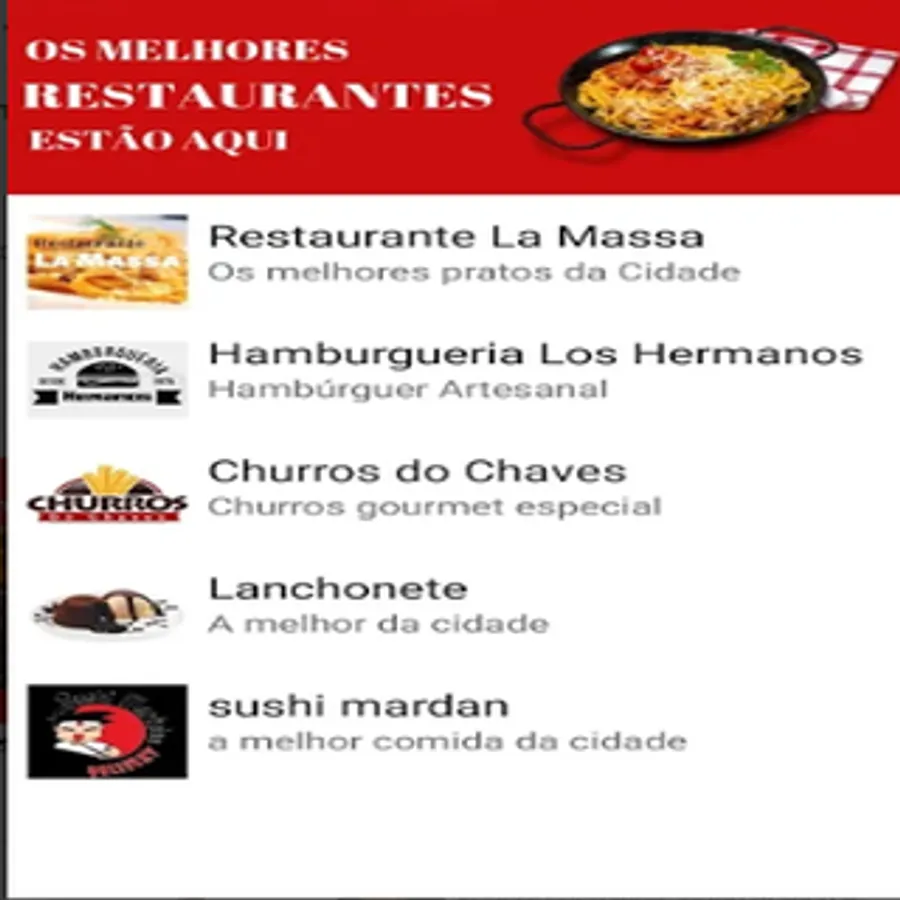The image size is (900, 900).
Task: Open the Lanchonete listing
Action: [x=453, y=613]
